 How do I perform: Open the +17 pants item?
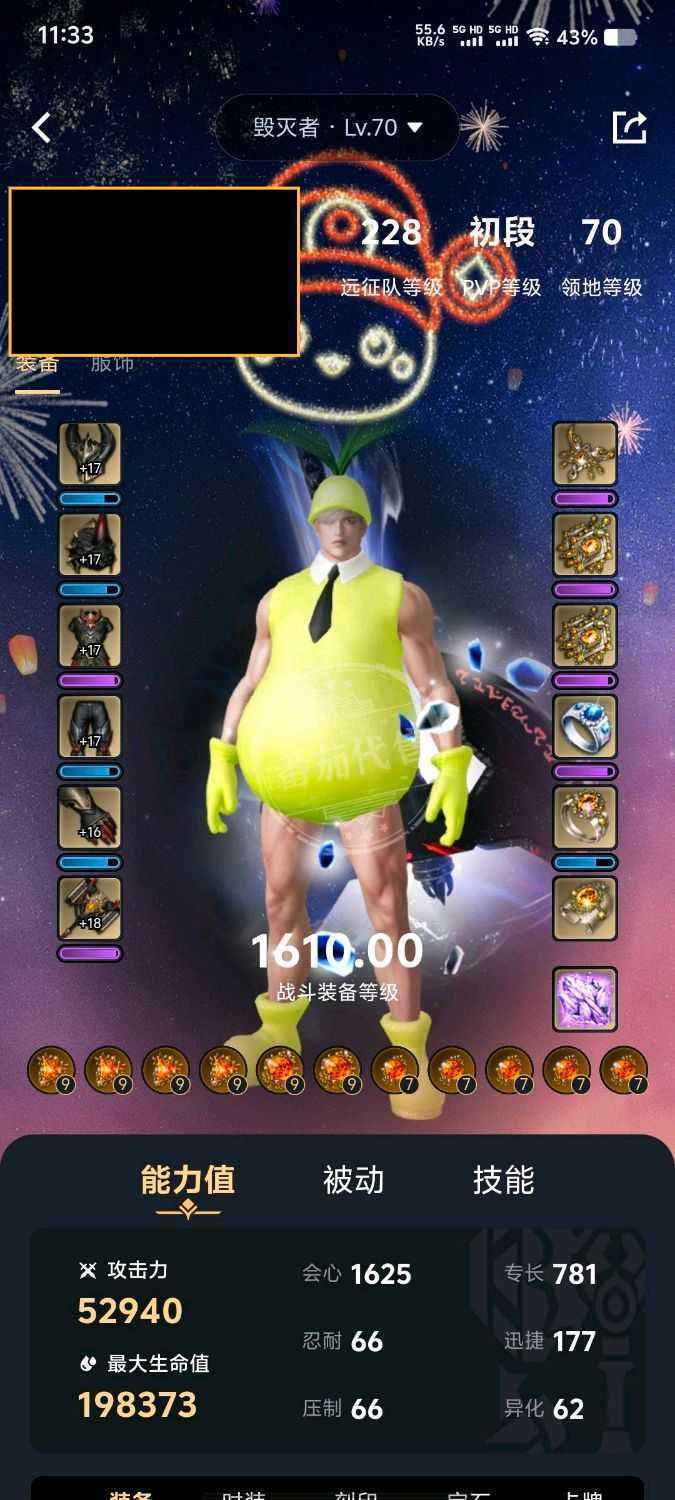90,727
